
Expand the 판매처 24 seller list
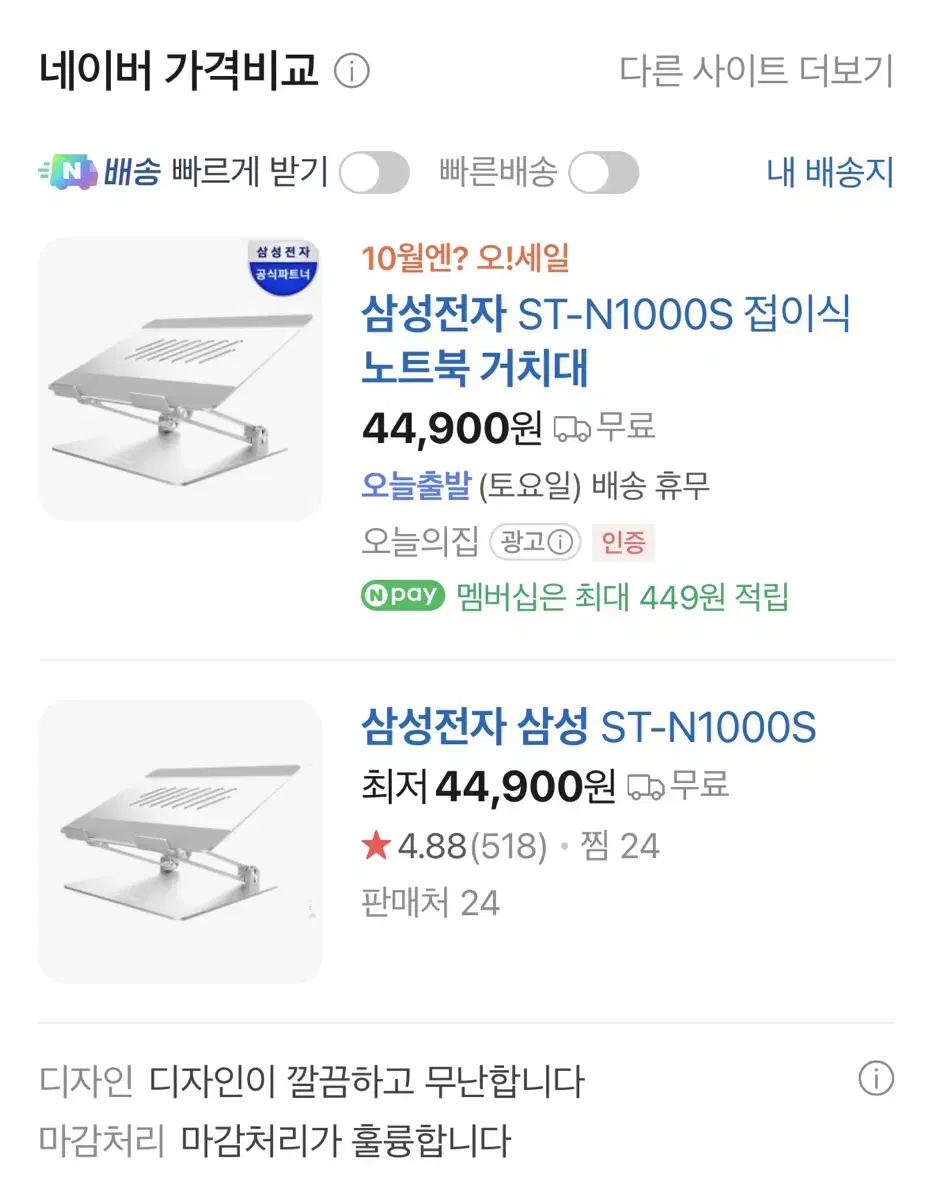pyautogui.click(x=430, y=902)
